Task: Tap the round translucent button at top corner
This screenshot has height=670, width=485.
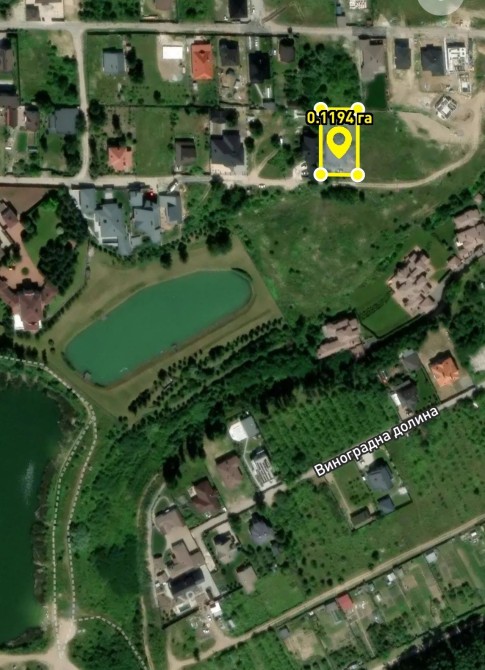Action: (x=440, y=4)
